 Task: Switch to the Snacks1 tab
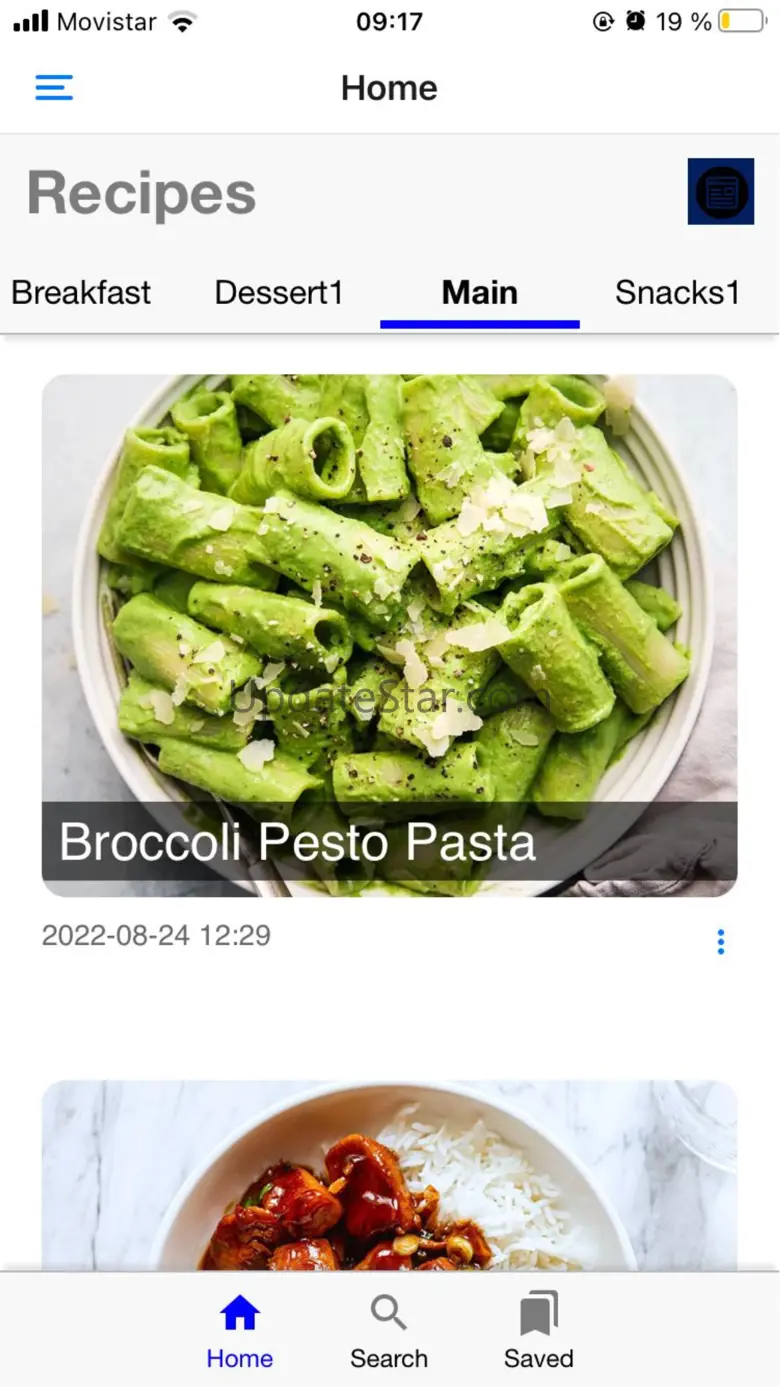point(677,293)
